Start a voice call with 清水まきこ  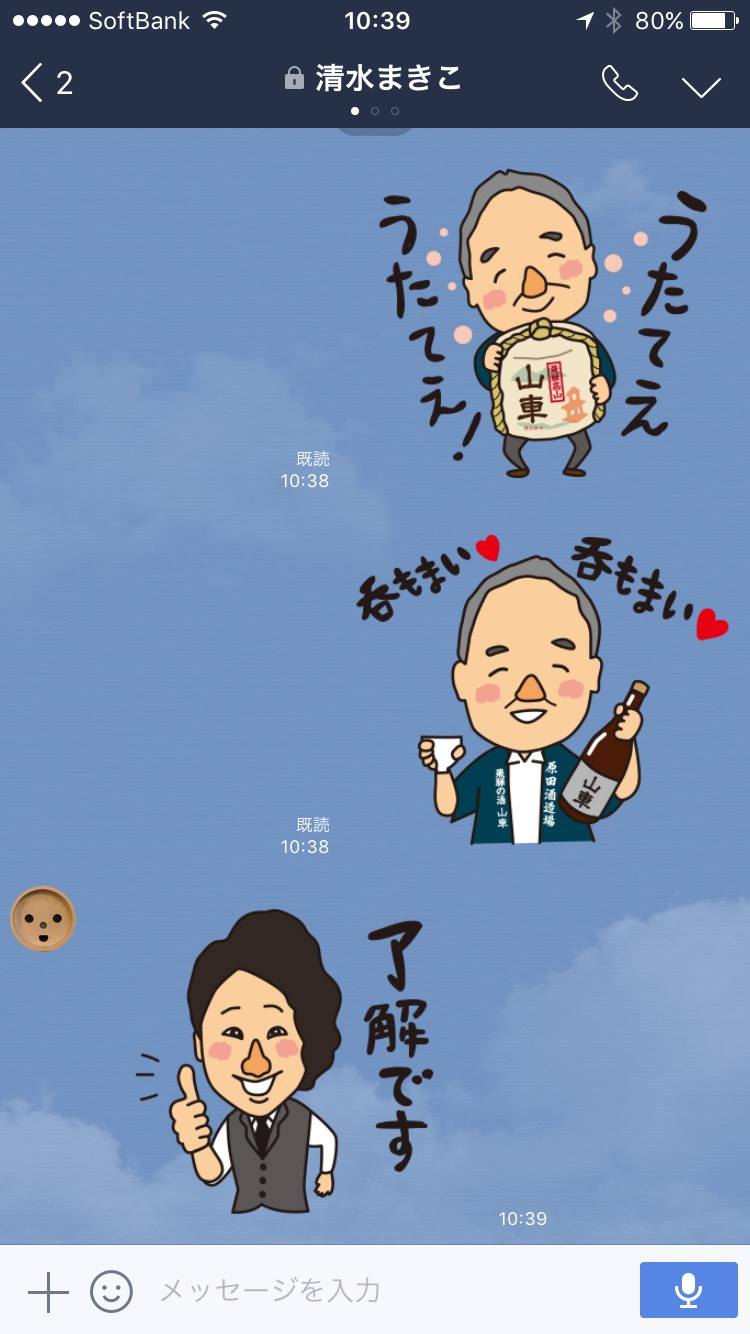[x=619, y=84]
